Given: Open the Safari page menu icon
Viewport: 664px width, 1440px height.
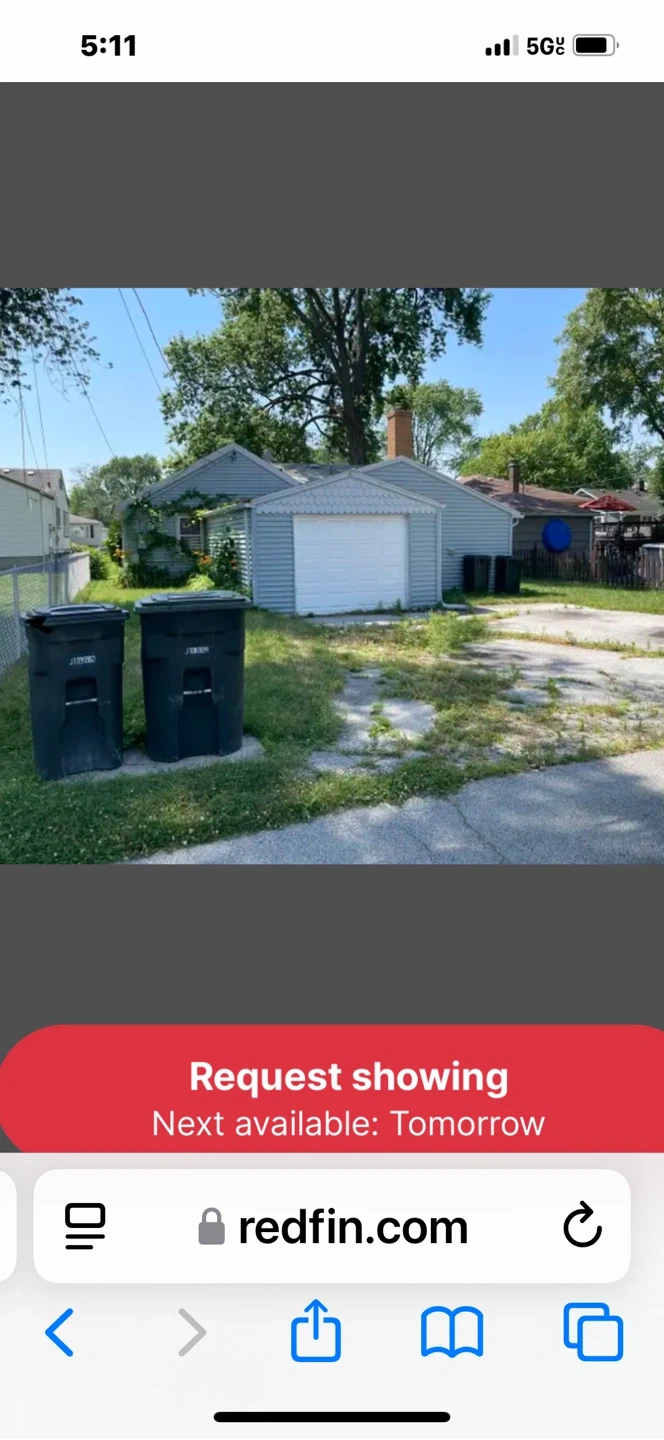Looking at the screenshot, I should [x=85, y=1227].
